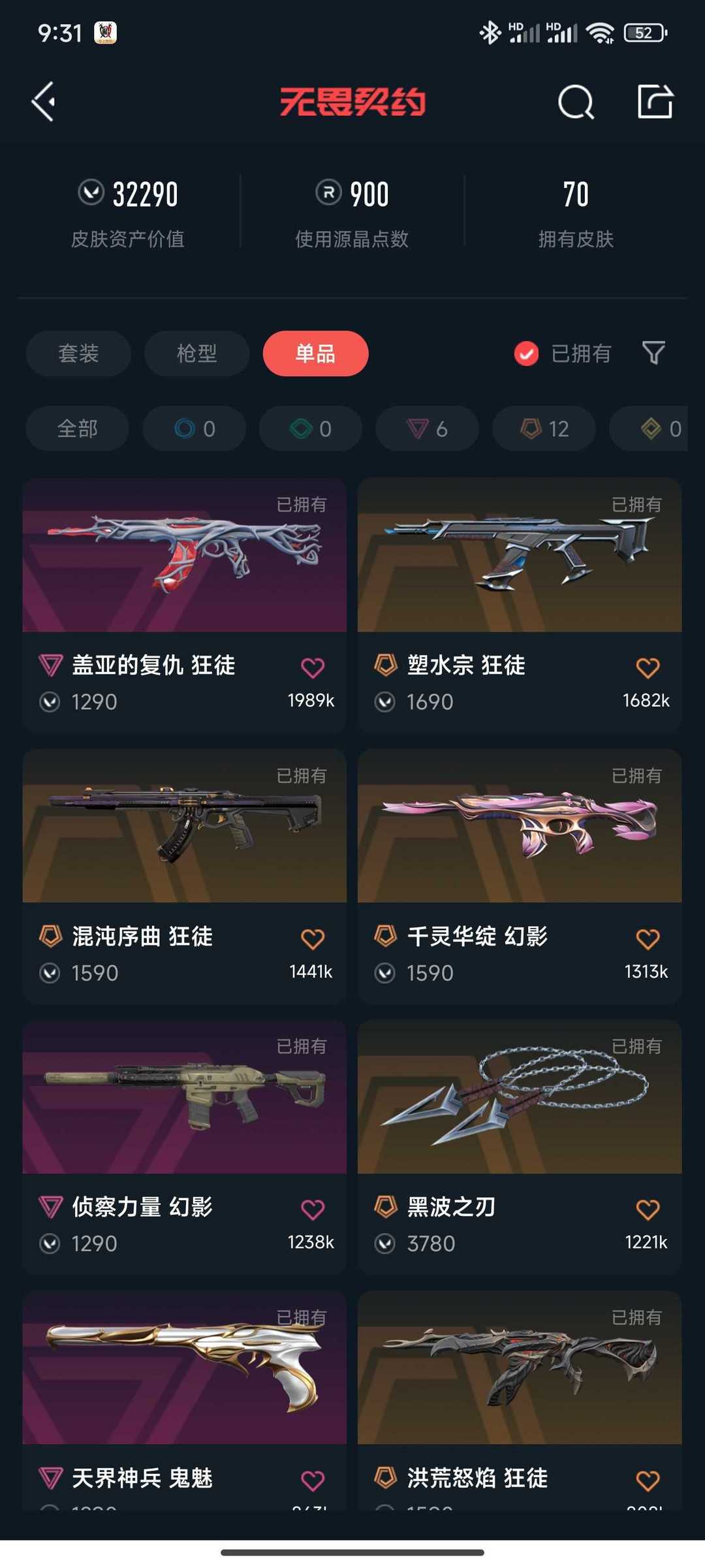Open the 侦察力量 幻影 skin card
This screenshot has height=1568, width=705.
pyautogui.click(x=184, y=1147)
